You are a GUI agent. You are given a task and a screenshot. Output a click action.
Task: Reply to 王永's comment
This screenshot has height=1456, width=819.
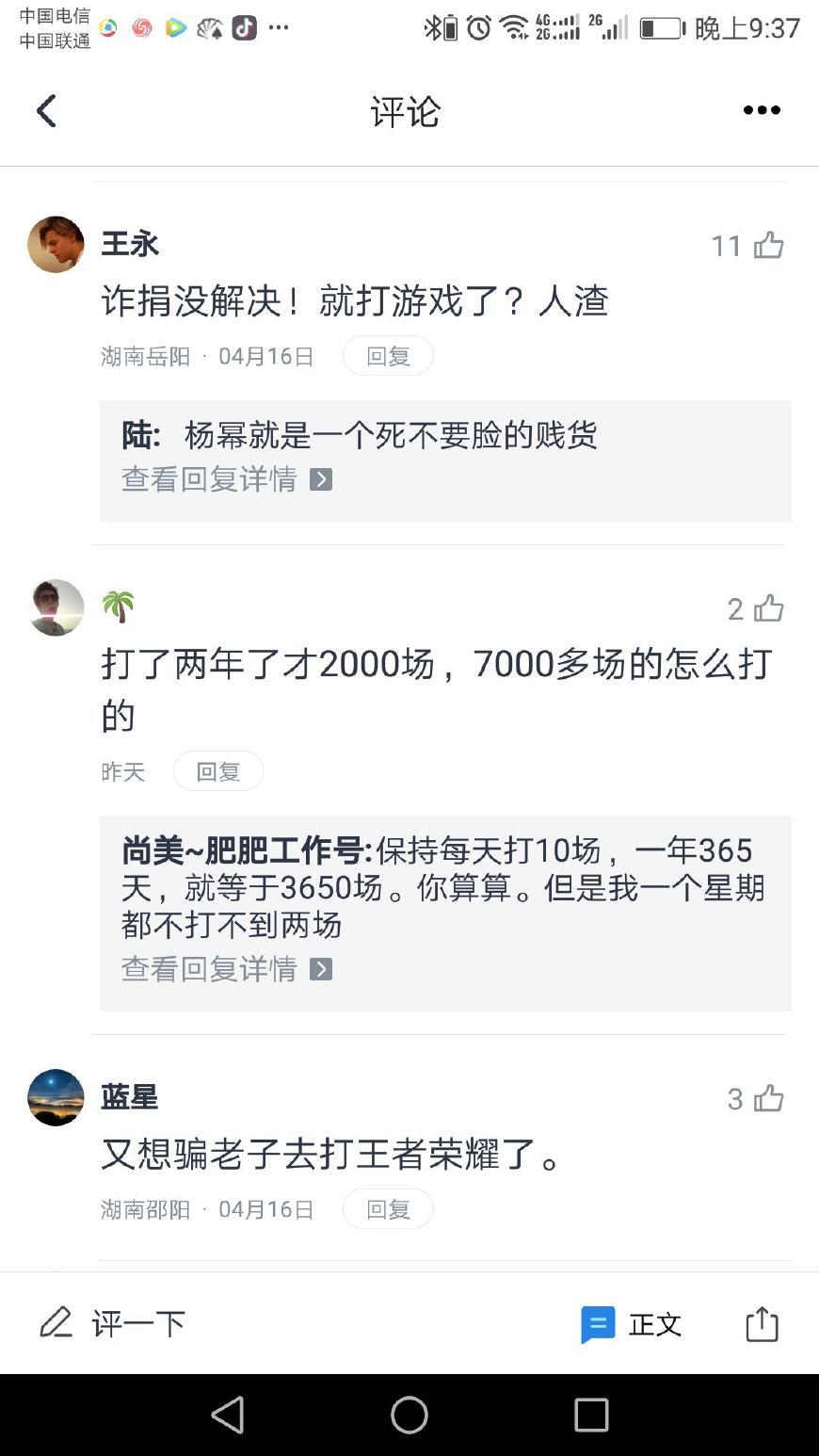(388, 356)
